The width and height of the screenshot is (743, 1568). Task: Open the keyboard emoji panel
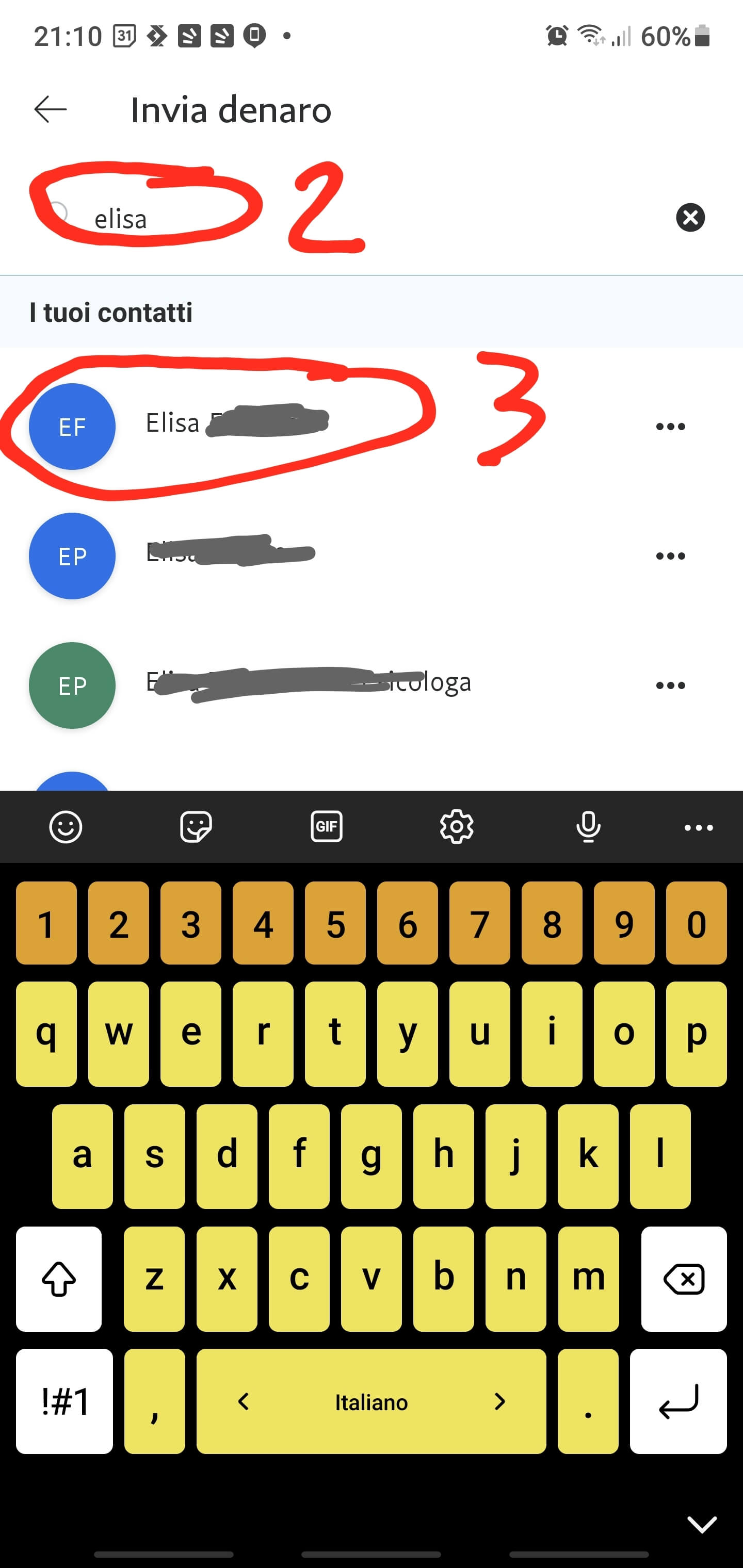(66, 827)
